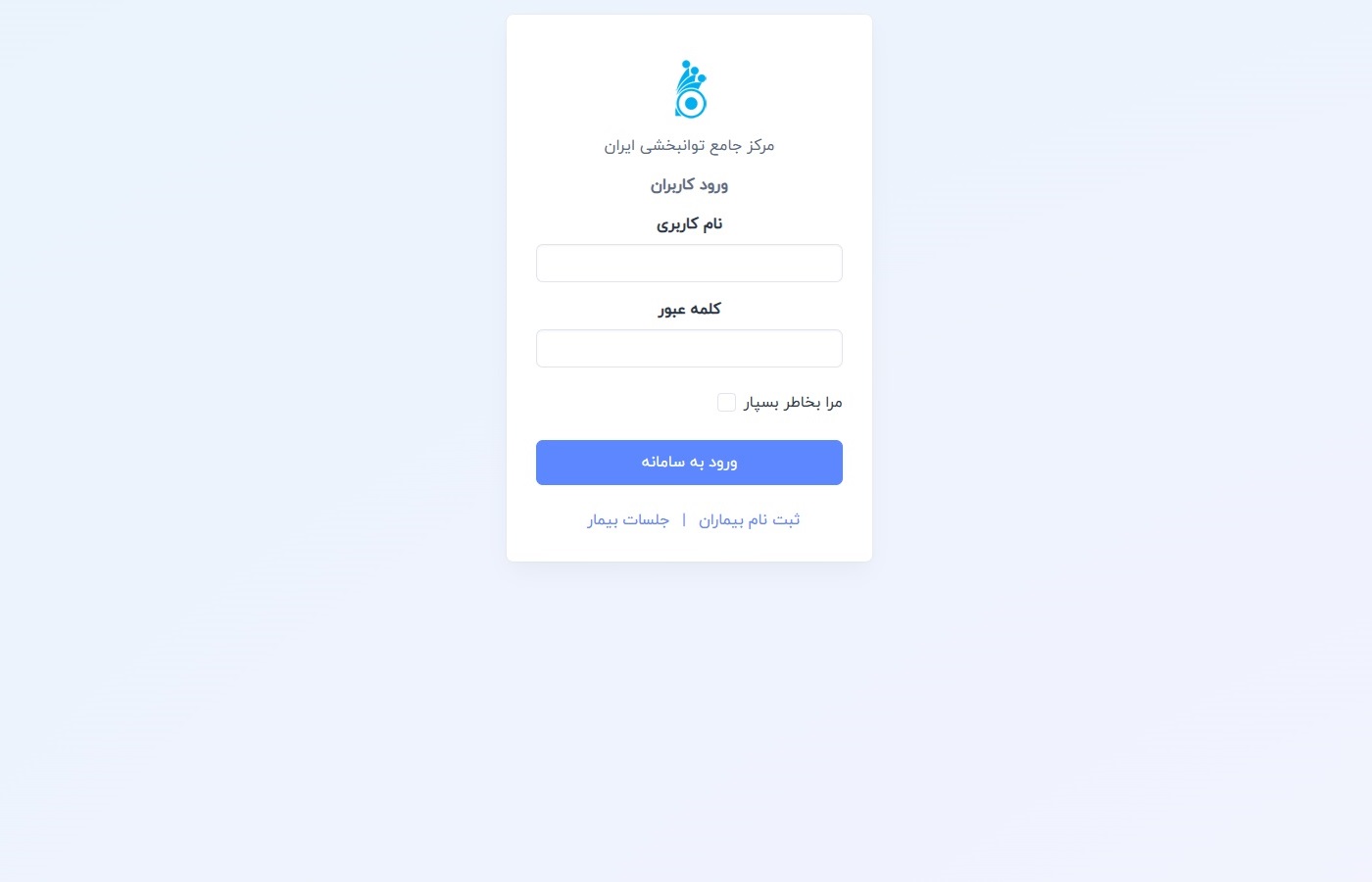Check the 'مرا بخاطر بسپار' remember-me box
Screen dimensions: 1372x882
[x=726, y=403]
